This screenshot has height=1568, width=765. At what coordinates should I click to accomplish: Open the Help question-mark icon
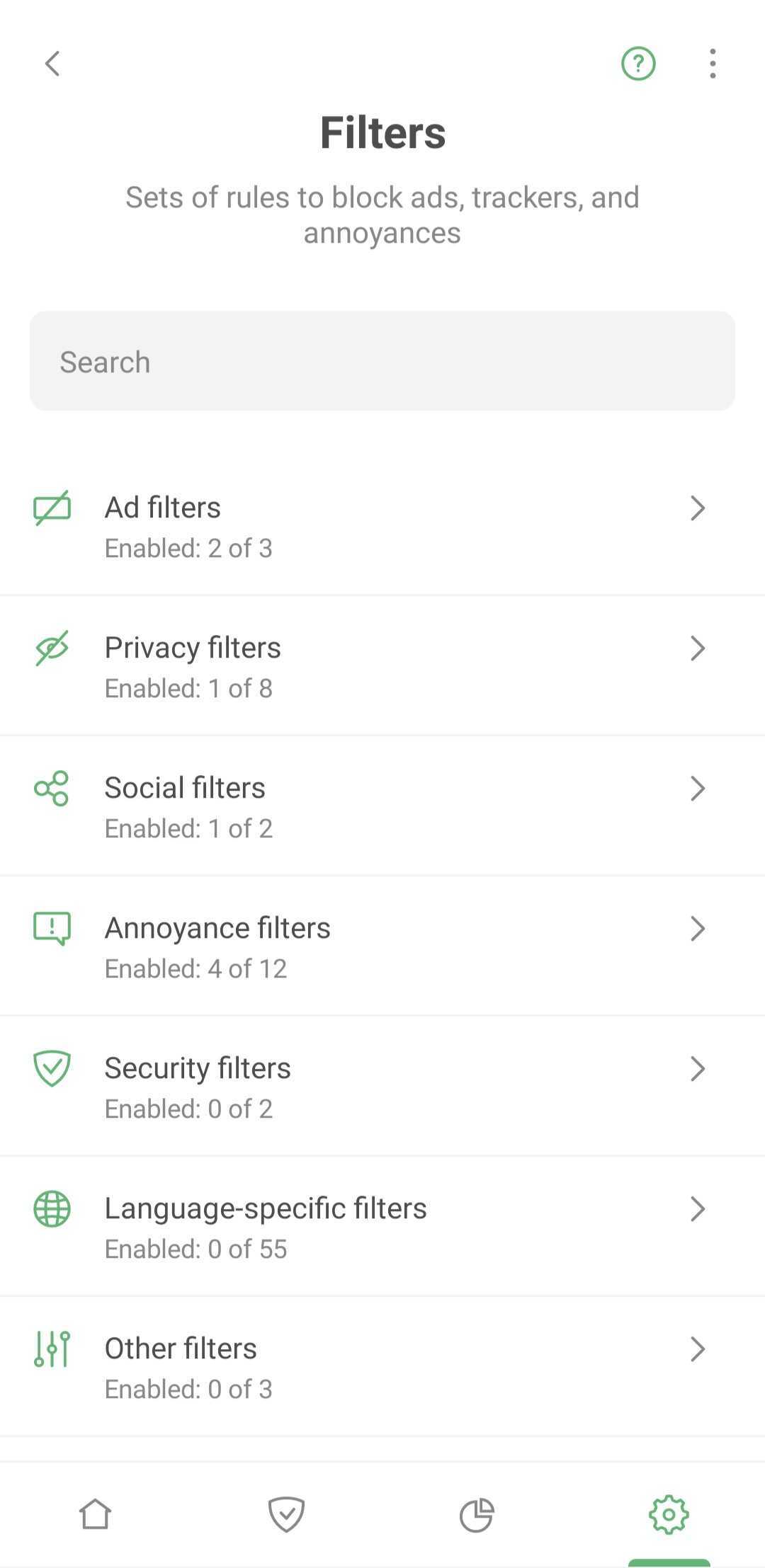tap(637, 64)
